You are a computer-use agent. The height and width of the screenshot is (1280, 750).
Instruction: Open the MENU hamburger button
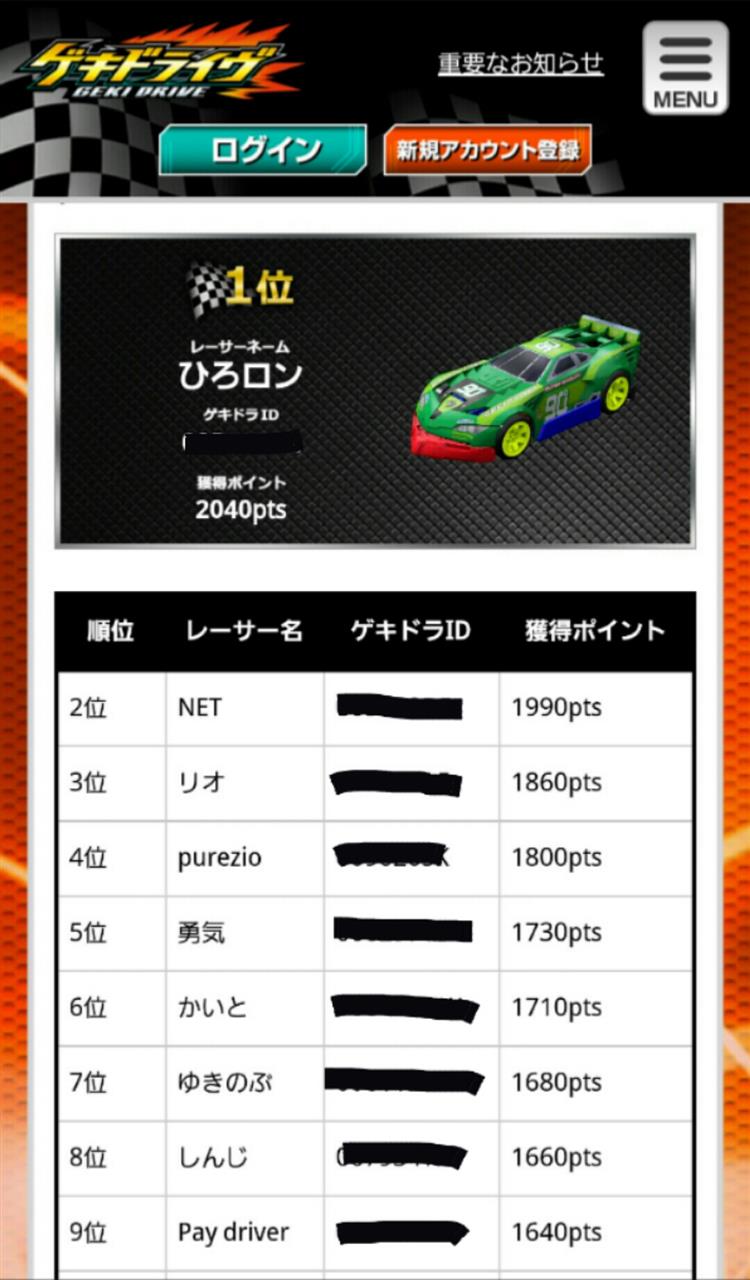[x=685, y=68]
